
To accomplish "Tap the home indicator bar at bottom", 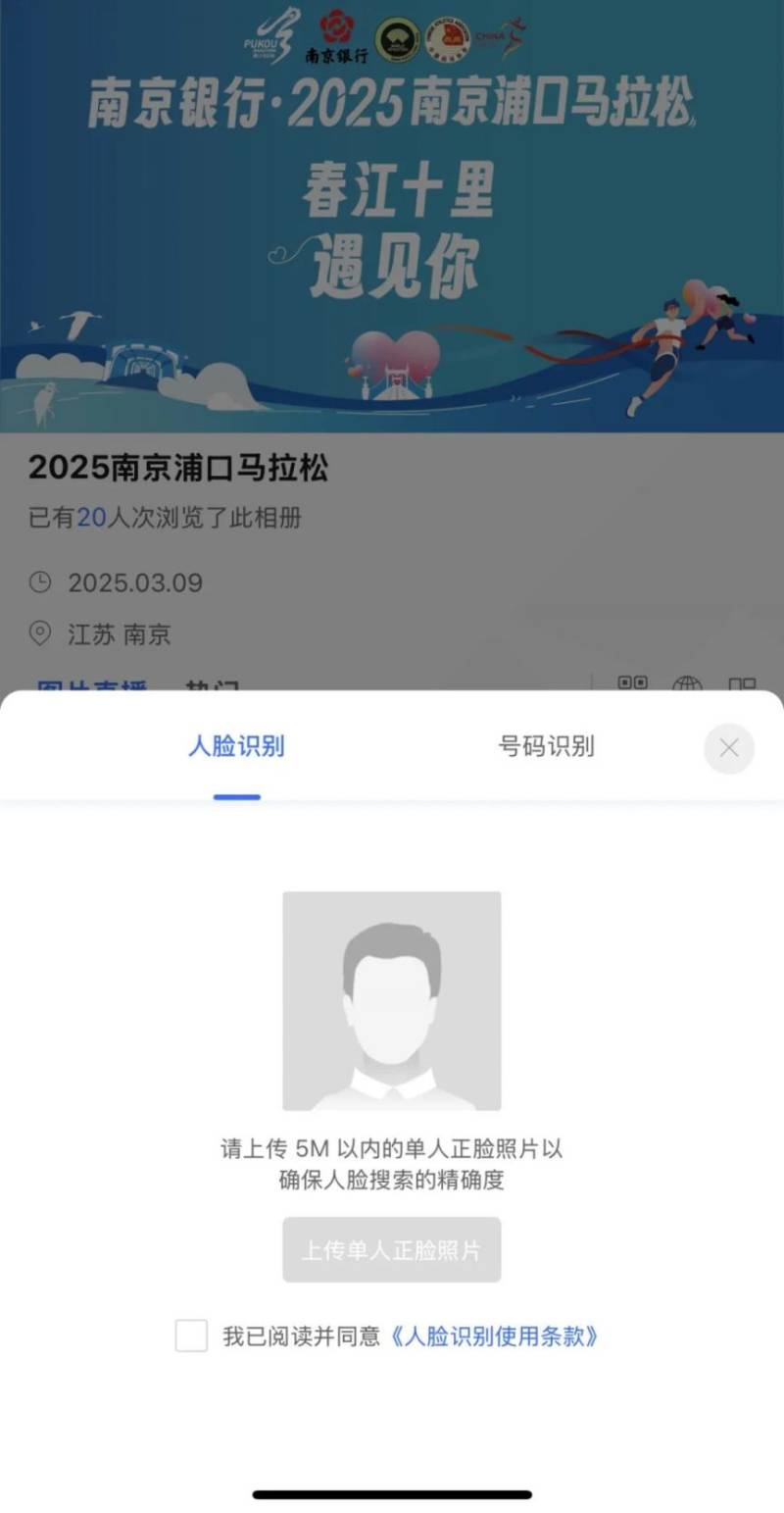I will [x=392, y=1492].
